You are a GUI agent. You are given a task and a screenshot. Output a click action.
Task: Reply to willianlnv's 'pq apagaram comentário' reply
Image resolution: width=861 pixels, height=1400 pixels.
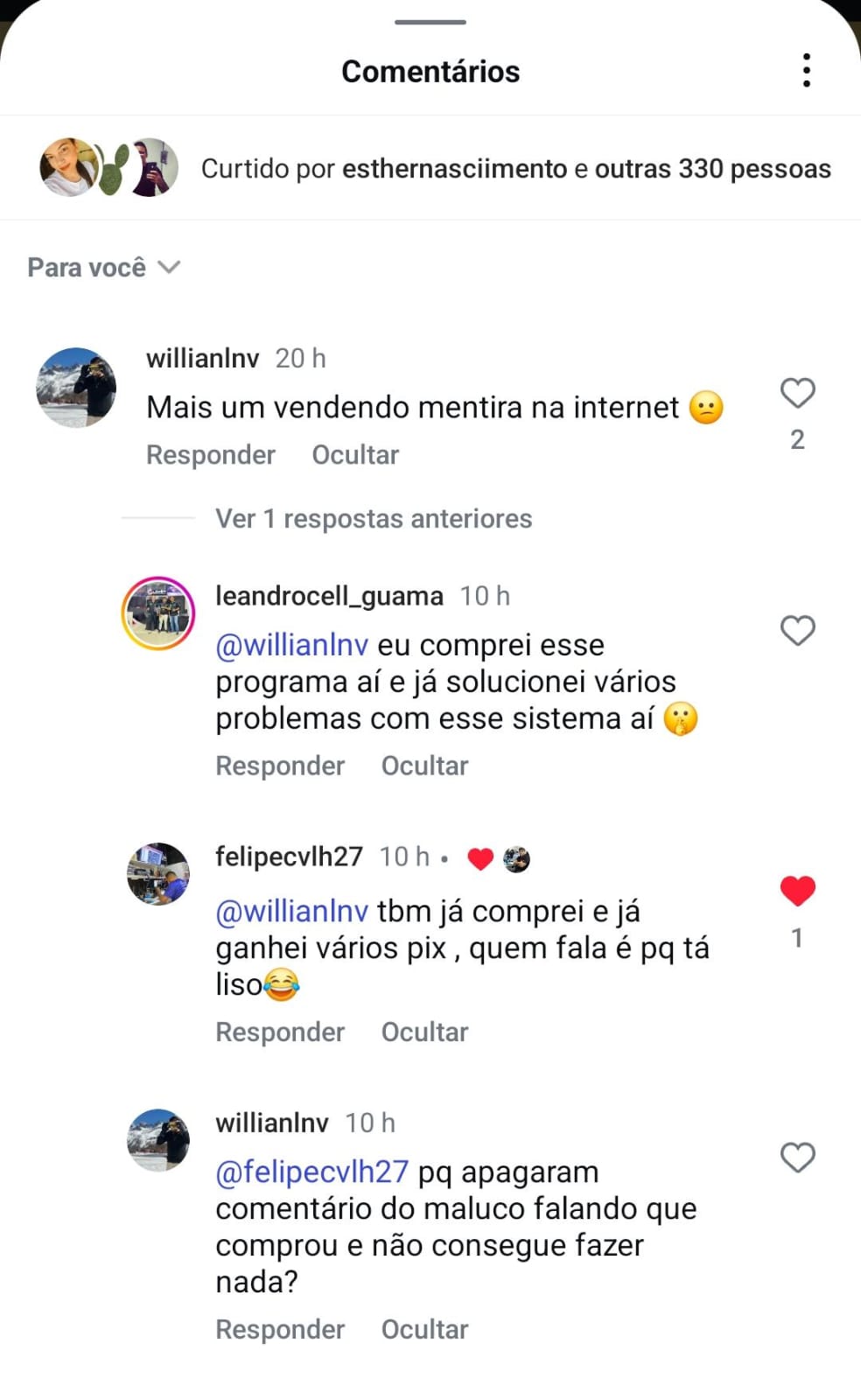tap(280, 1329)
